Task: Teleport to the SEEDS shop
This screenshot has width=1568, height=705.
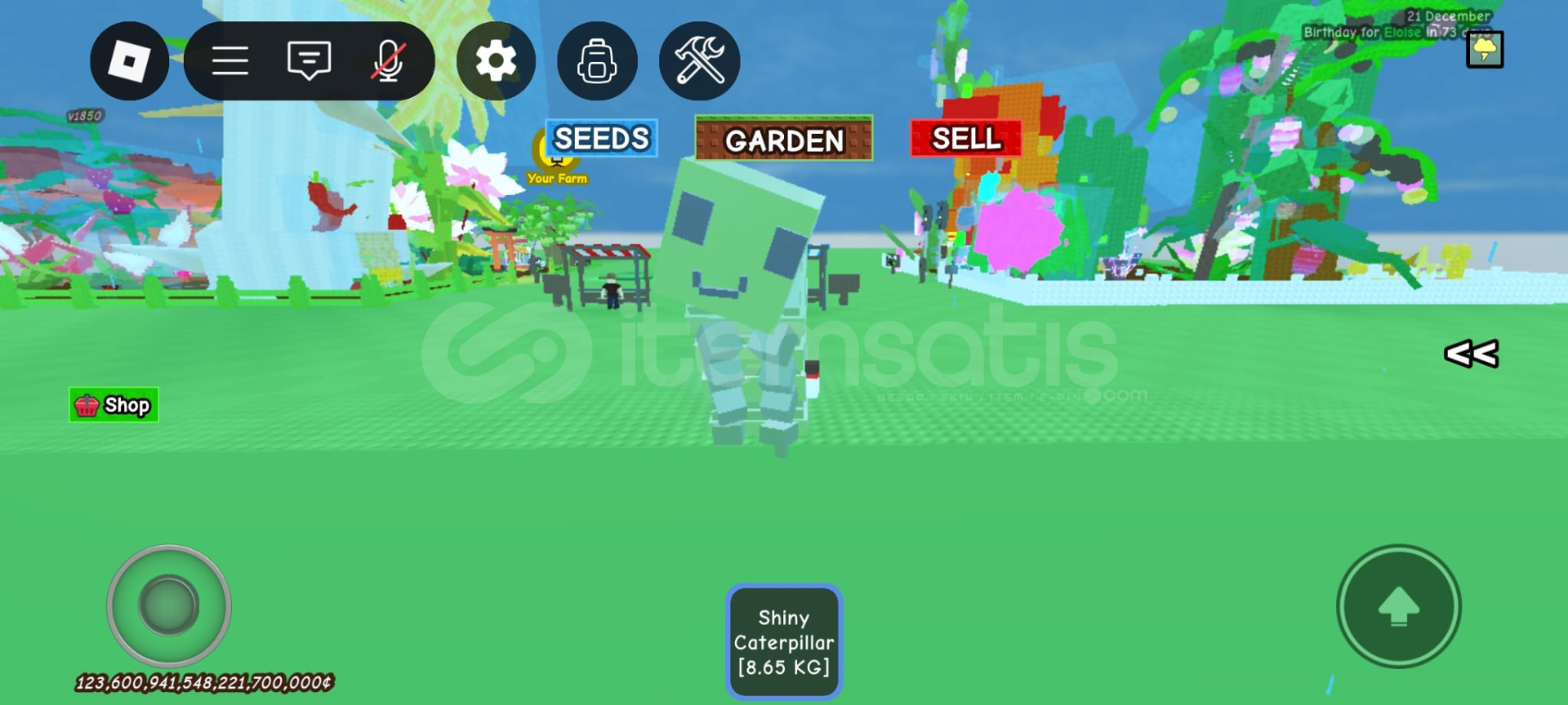Action: pos(601,139)
